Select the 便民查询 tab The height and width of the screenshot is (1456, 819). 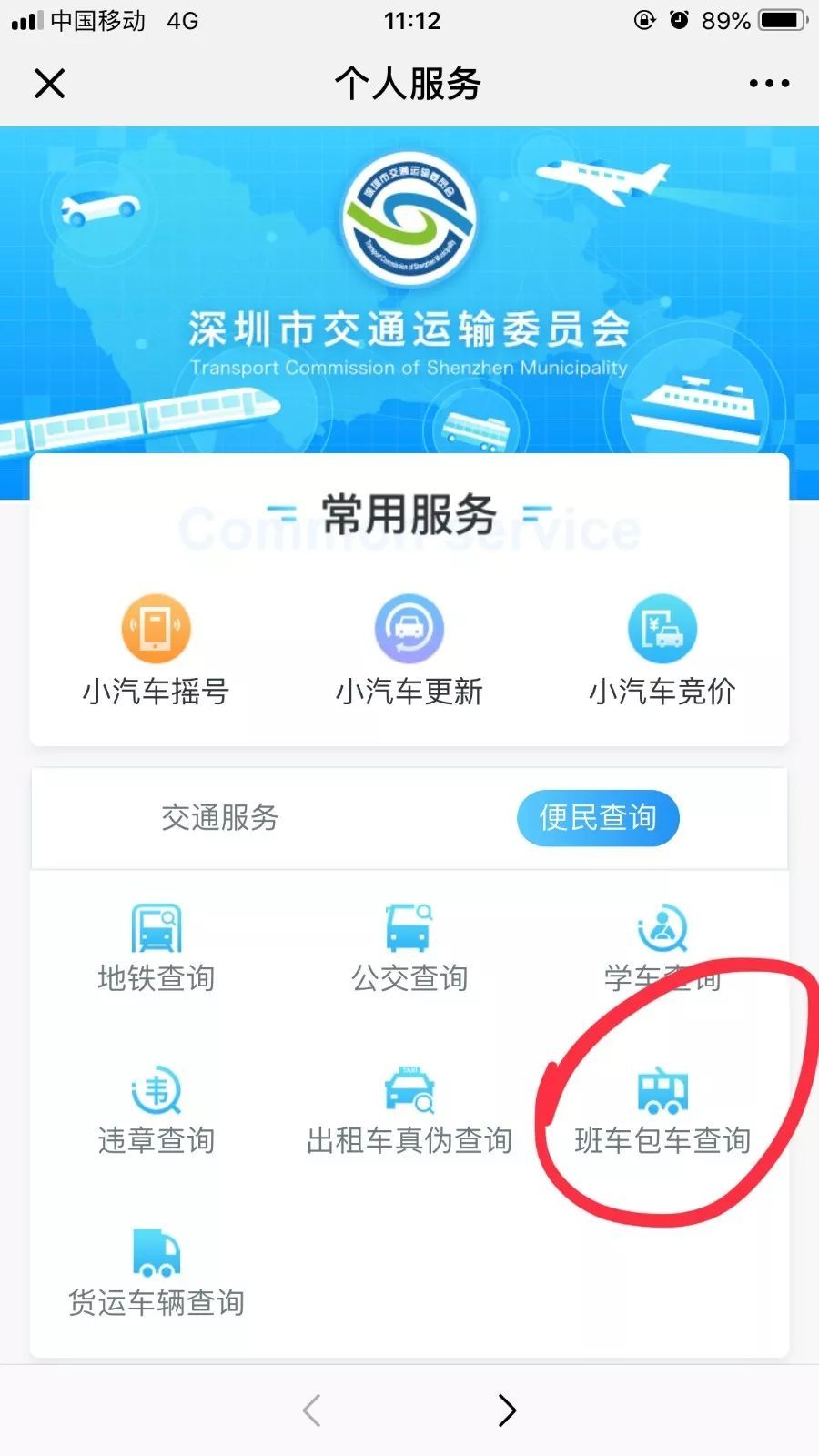point(598,817)
